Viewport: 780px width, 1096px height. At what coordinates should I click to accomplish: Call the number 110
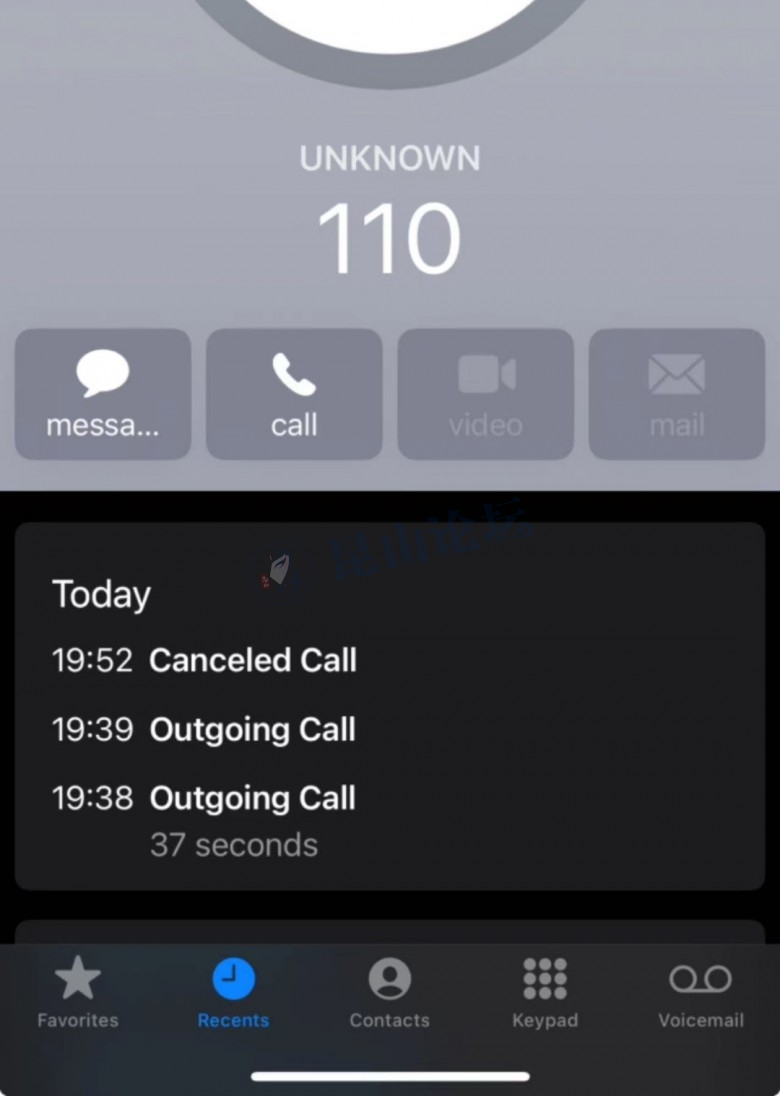click(294, 394)
